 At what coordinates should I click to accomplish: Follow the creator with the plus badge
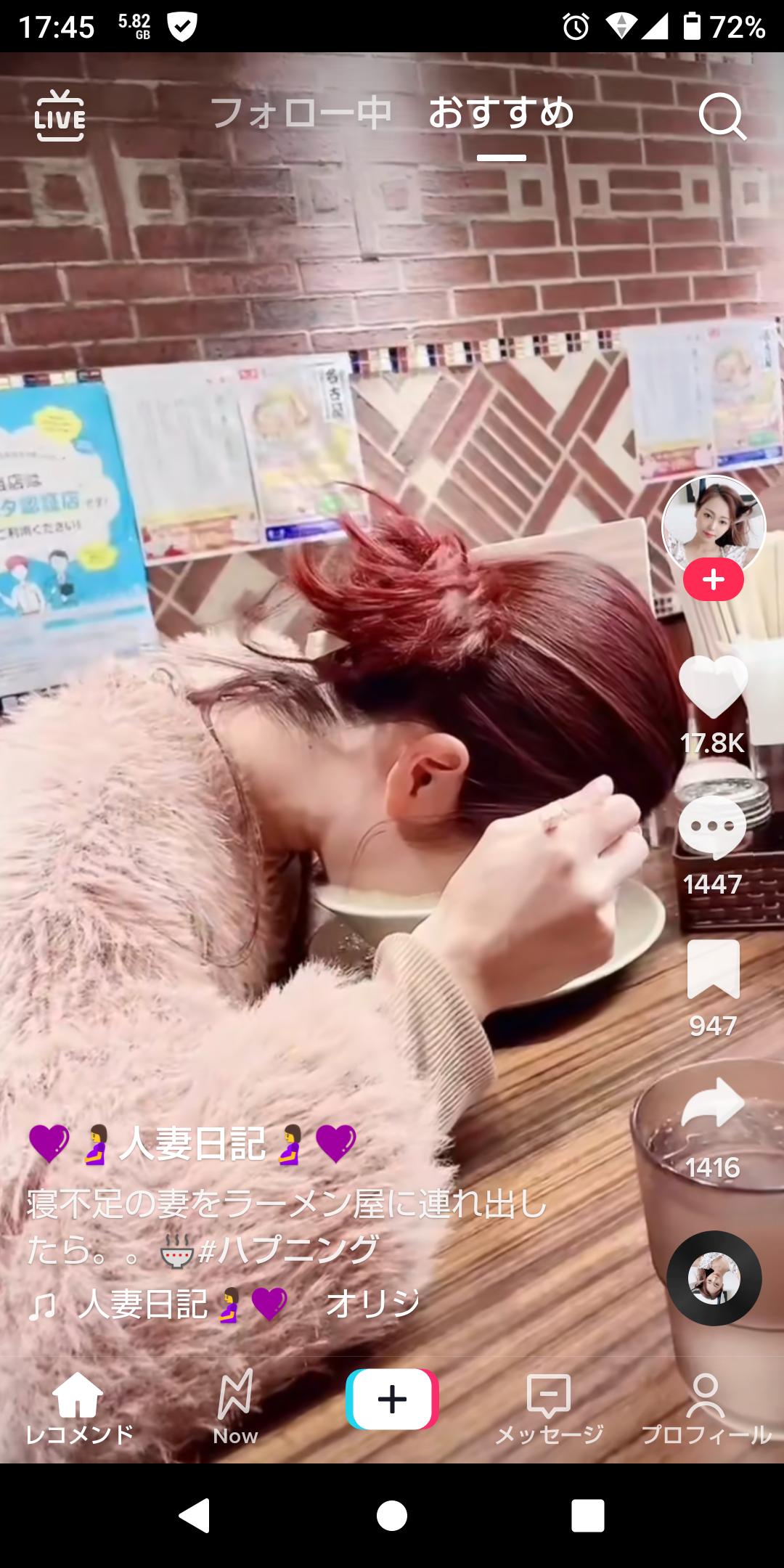pos(714,580)
